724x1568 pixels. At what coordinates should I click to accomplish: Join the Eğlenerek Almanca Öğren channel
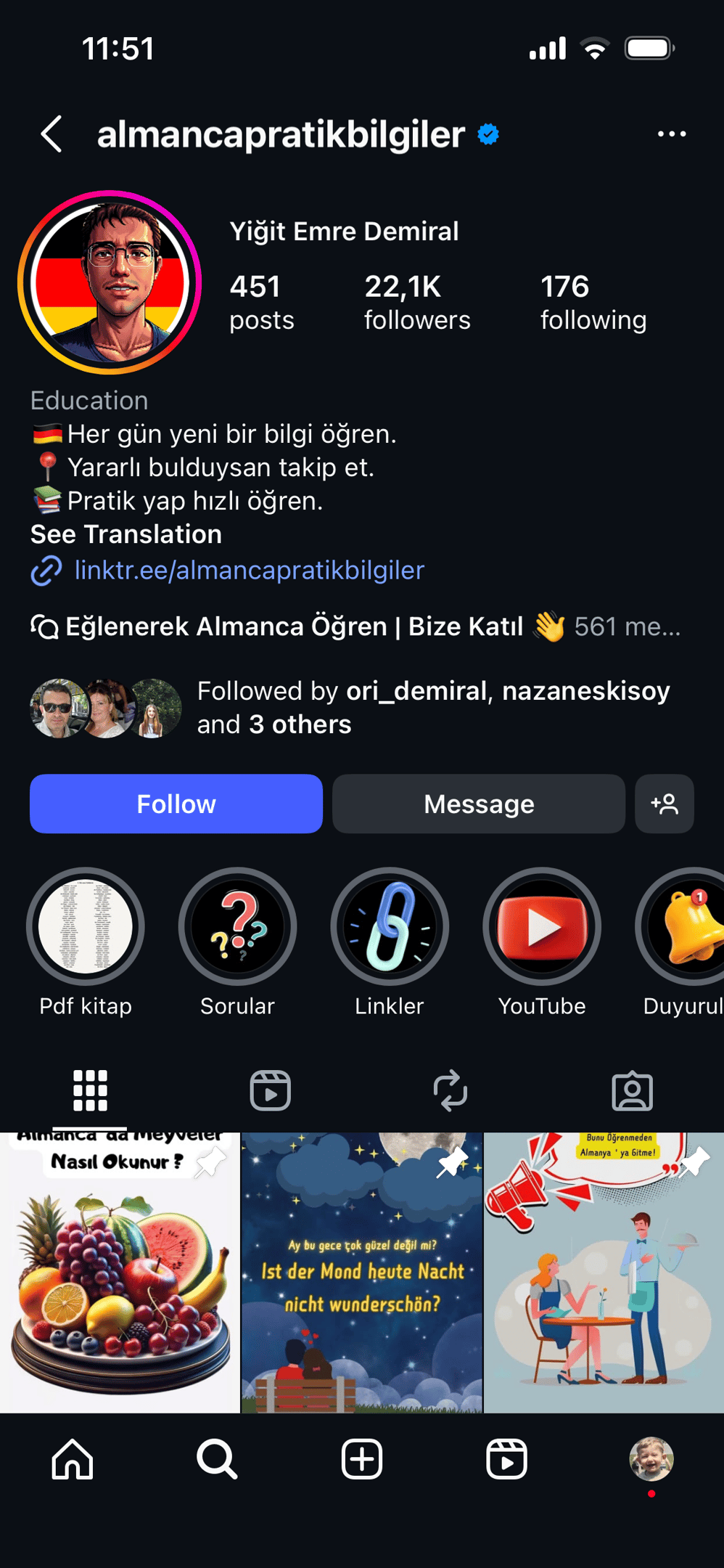tap(294, 626)
